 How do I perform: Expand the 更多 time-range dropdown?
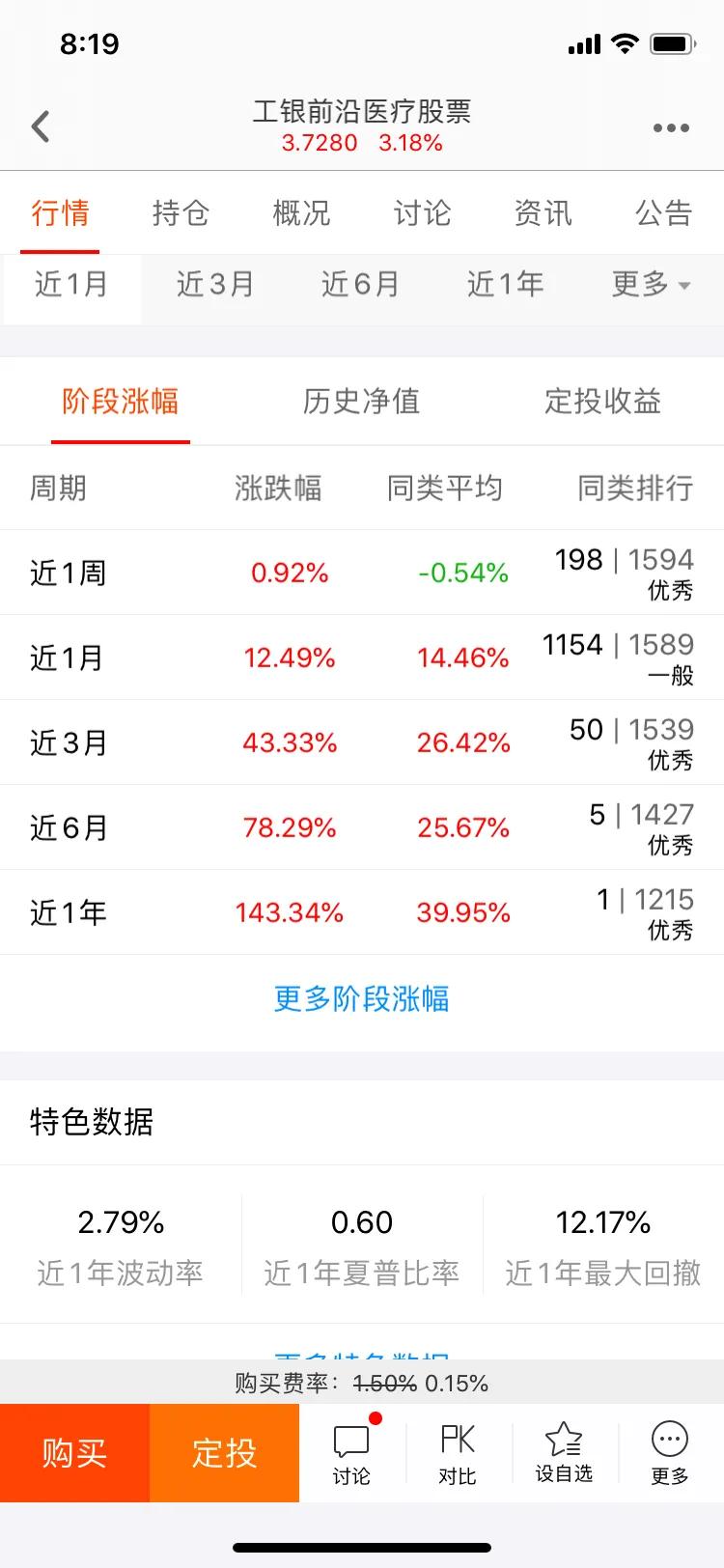(x=650, y=286)
